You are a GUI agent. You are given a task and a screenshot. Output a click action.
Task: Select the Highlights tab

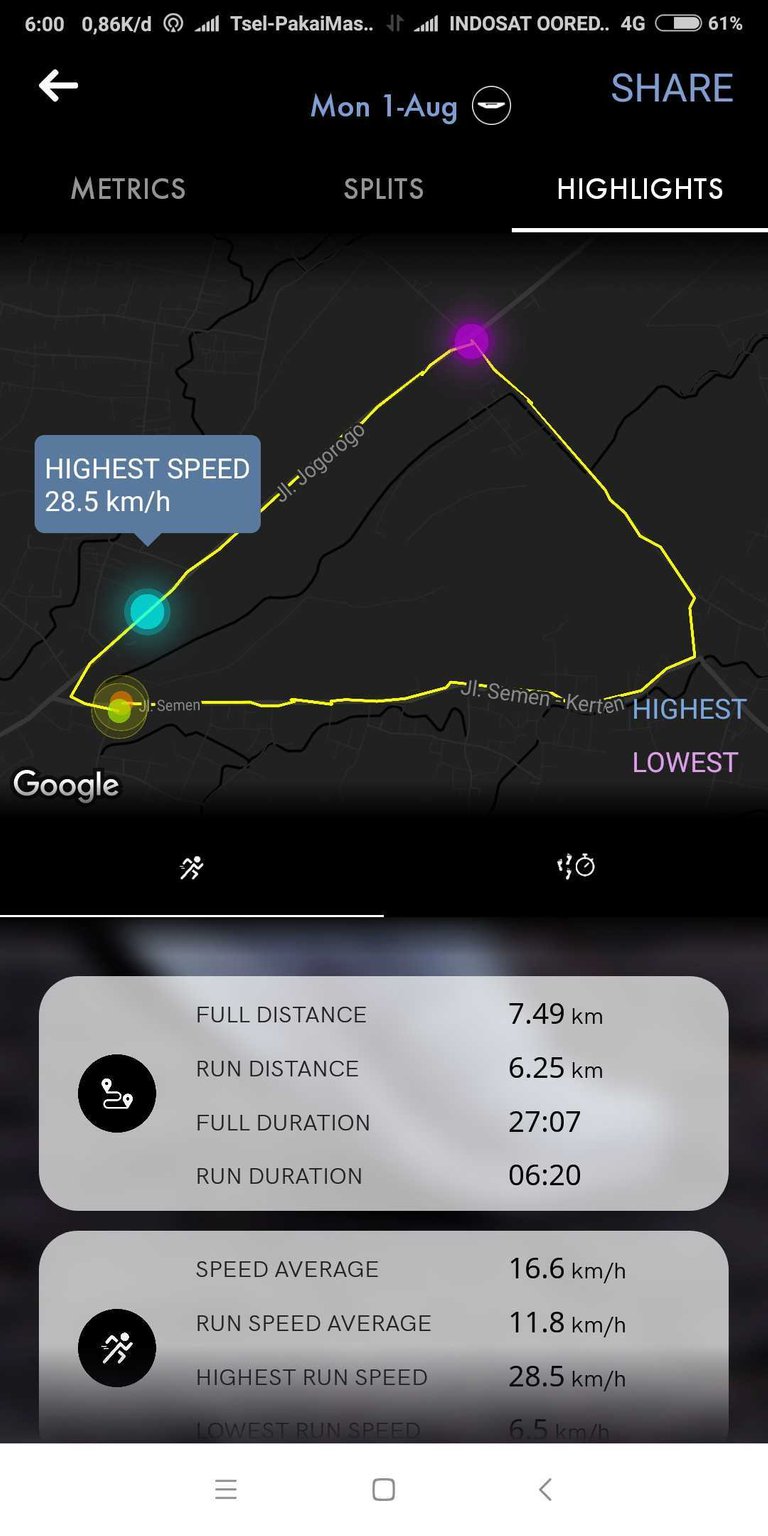coord(640,189)
